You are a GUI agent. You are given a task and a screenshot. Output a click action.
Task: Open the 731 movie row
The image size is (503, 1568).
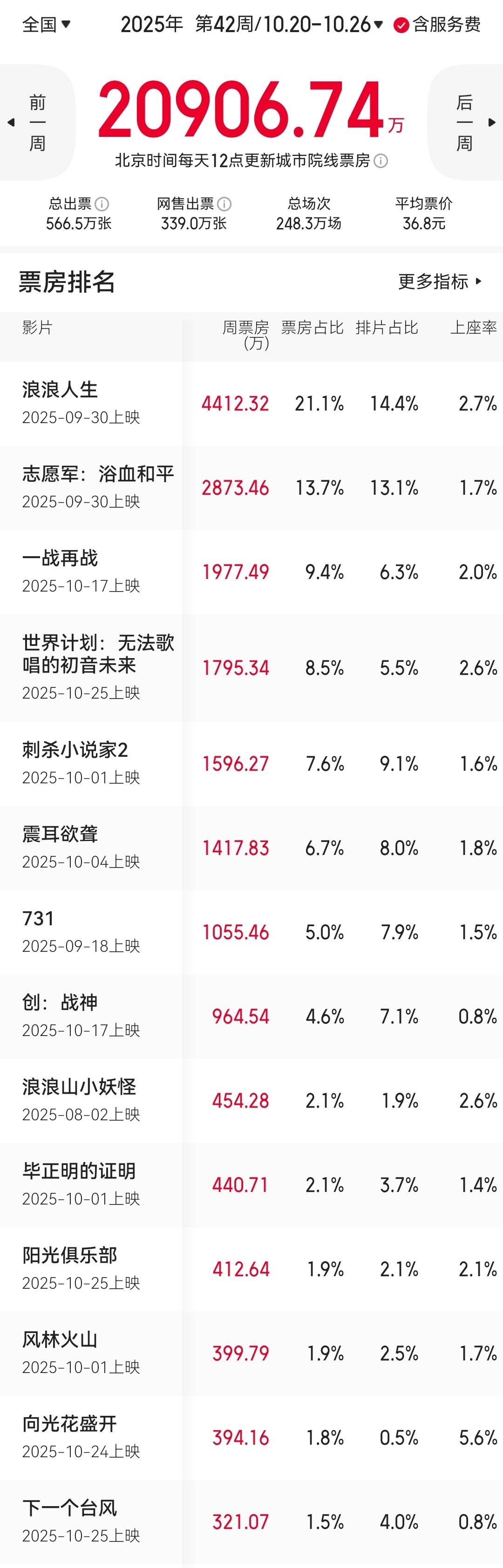(251, 932)
